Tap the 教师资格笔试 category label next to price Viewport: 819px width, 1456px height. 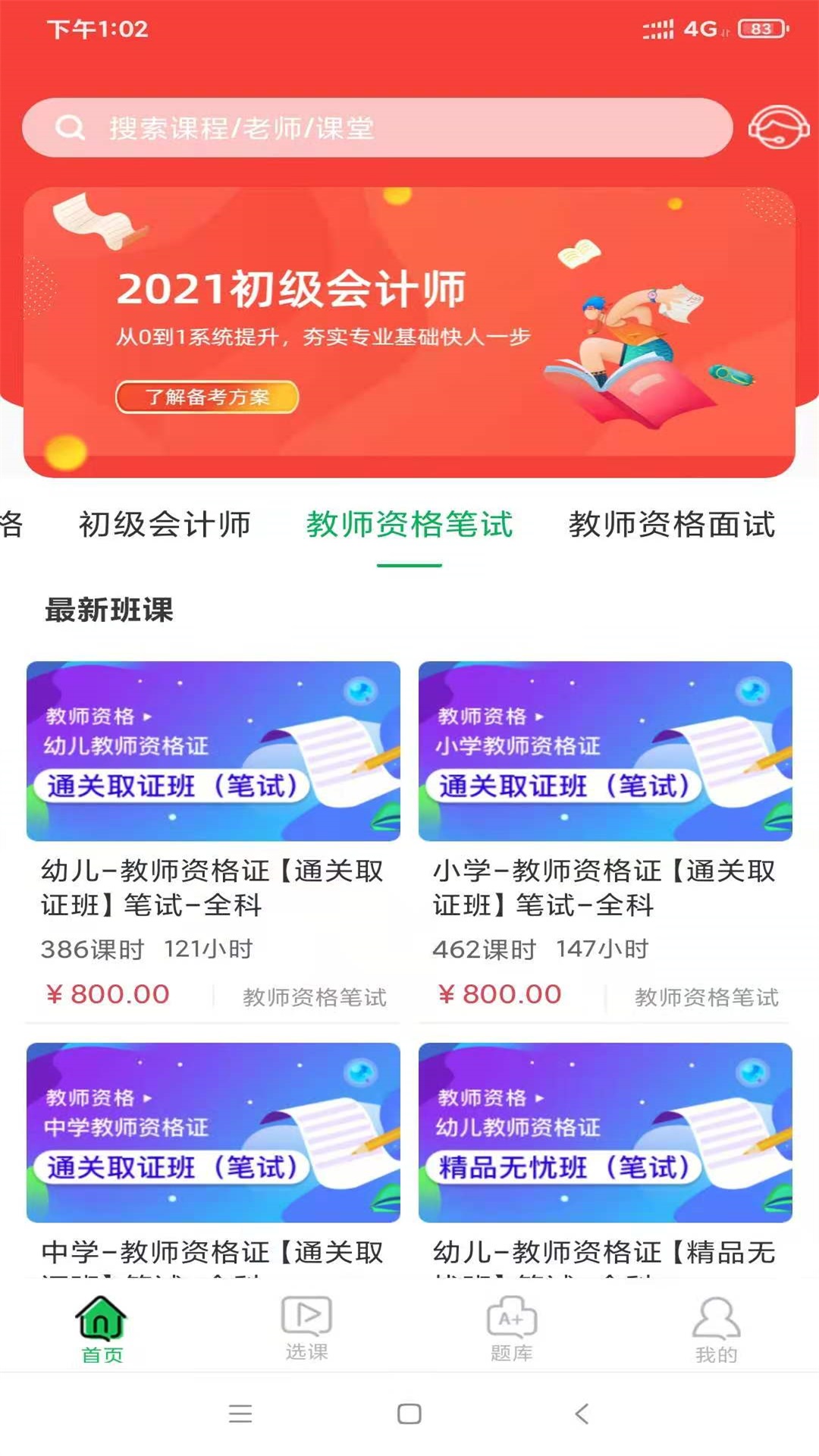coord(316,994)
